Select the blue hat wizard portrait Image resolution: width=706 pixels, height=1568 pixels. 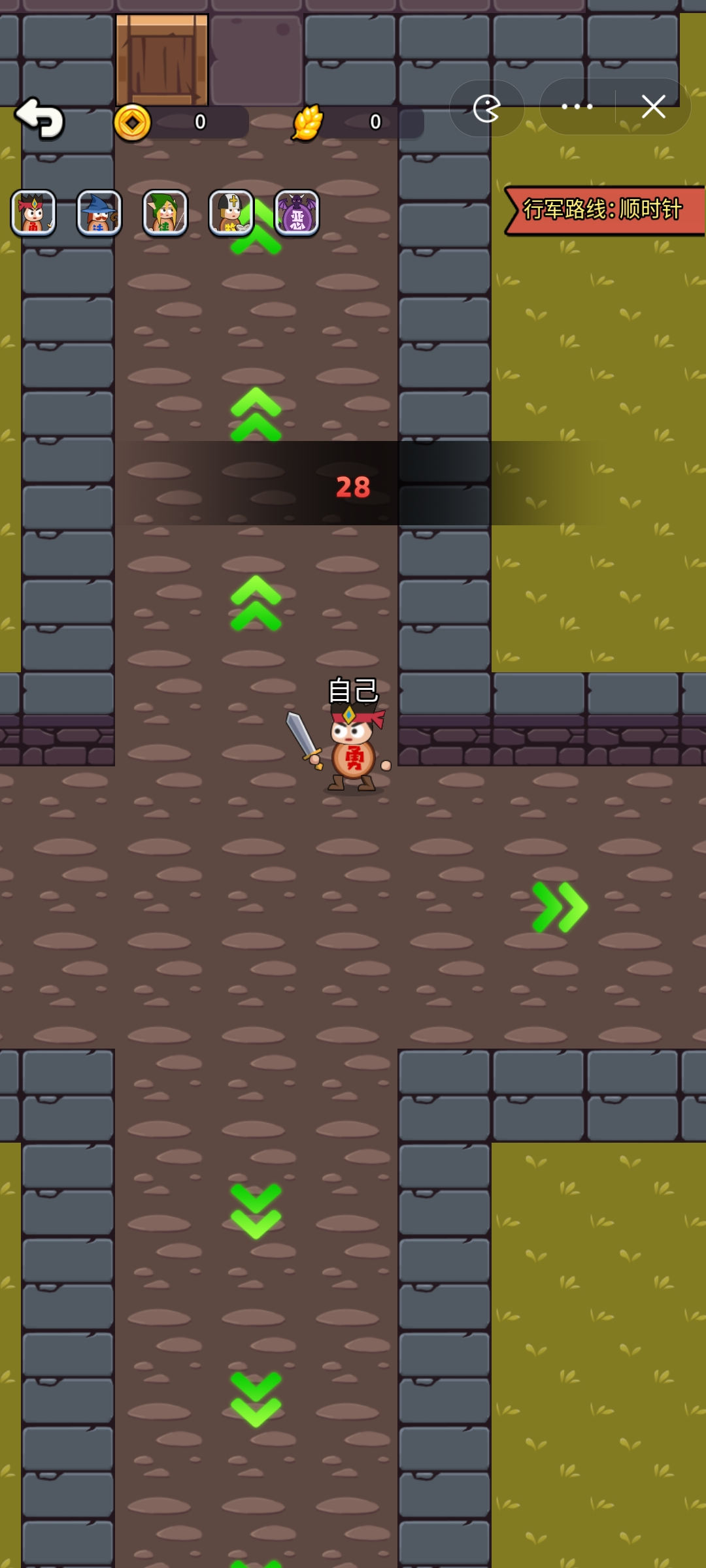click(x=99, y=213)
